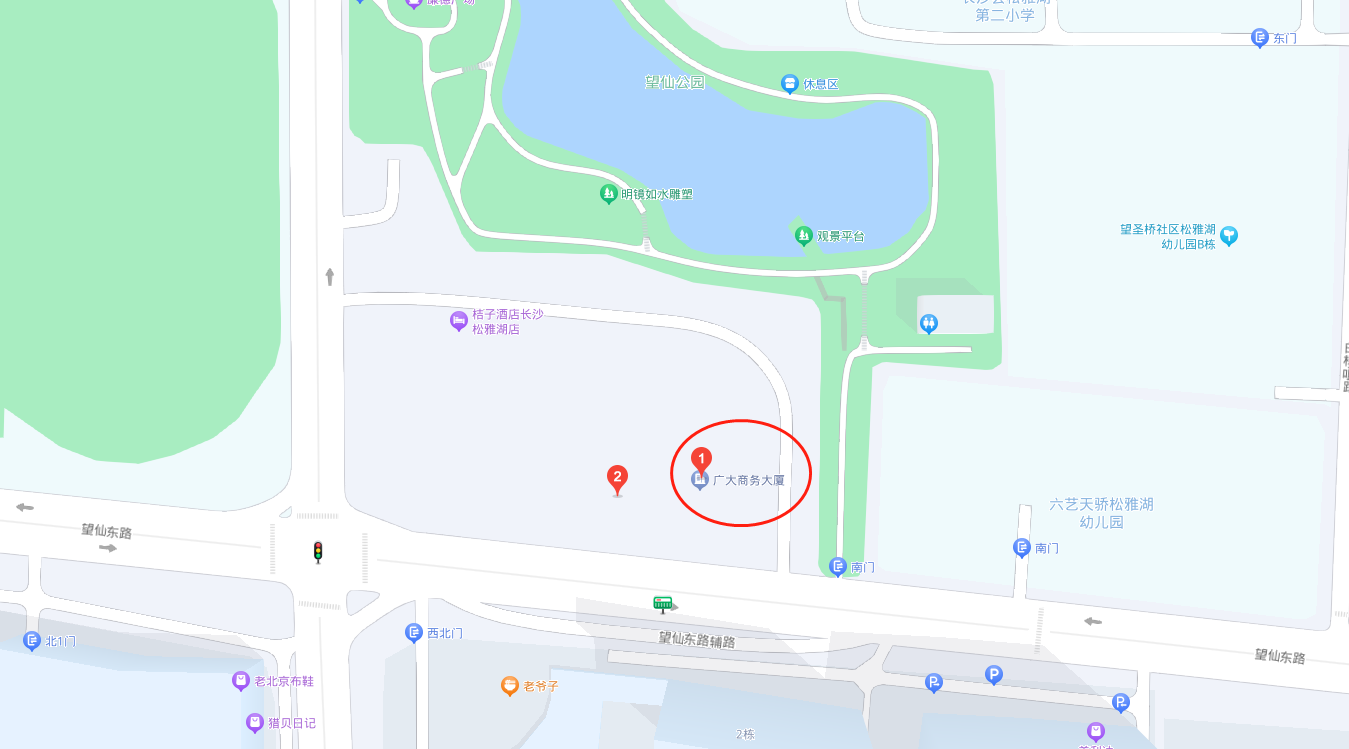The height and width of the screenshot is (749, 1349).
Task: Open 桔子酒店长沙松雅湖店 hotel marker
Action: 458,321
